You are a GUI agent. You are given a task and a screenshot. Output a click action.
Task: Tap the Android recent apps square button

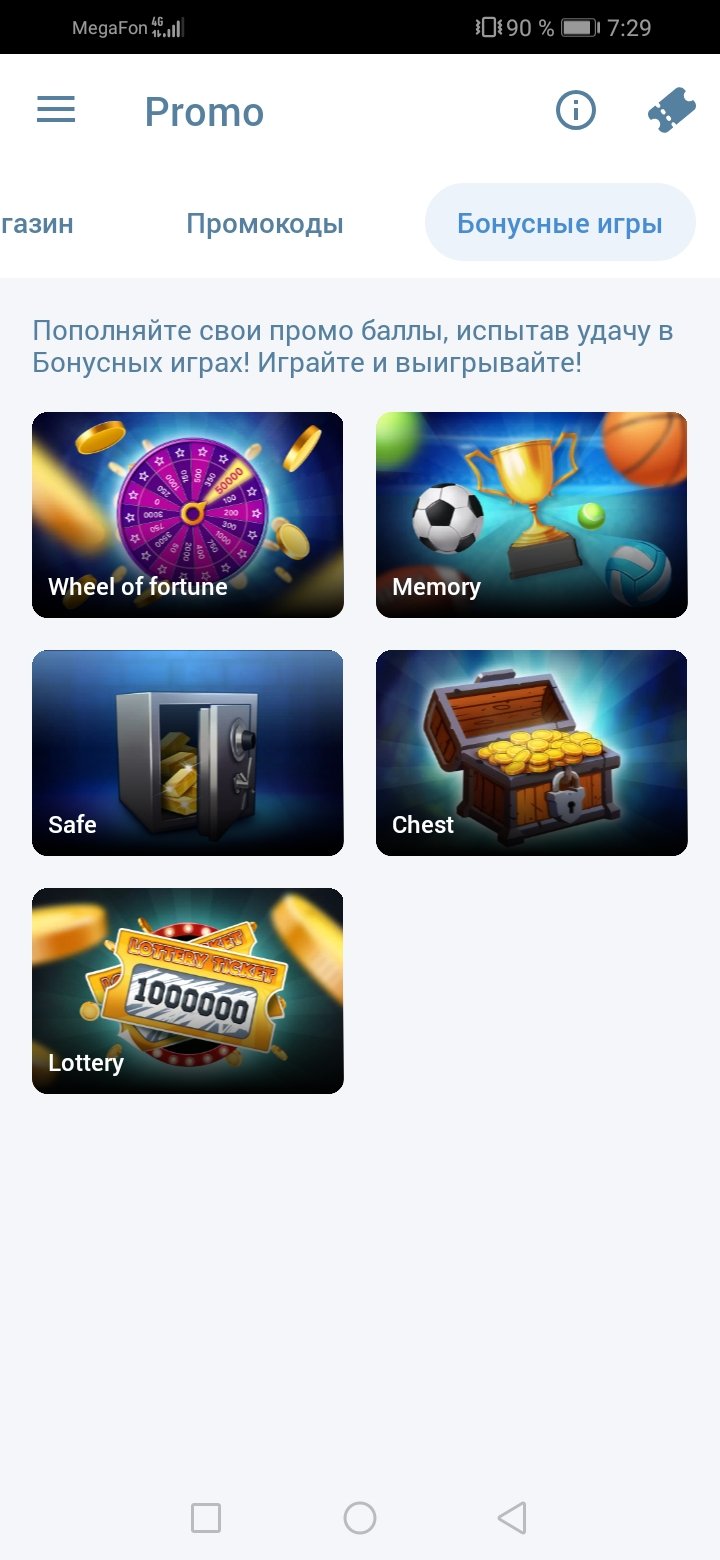(205, 1517)
